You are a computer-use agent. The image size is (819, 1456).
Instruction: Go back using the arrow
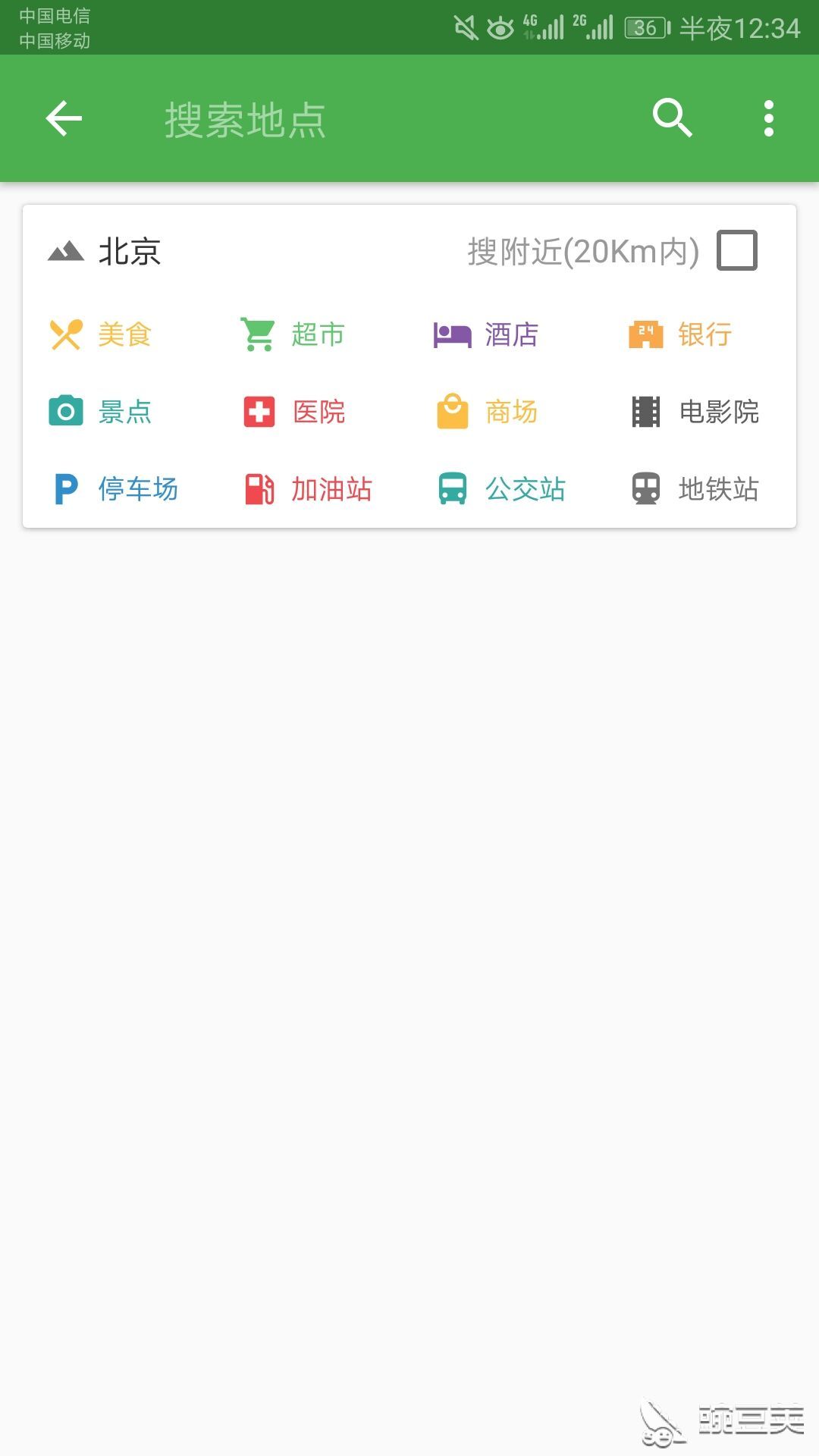64,118
